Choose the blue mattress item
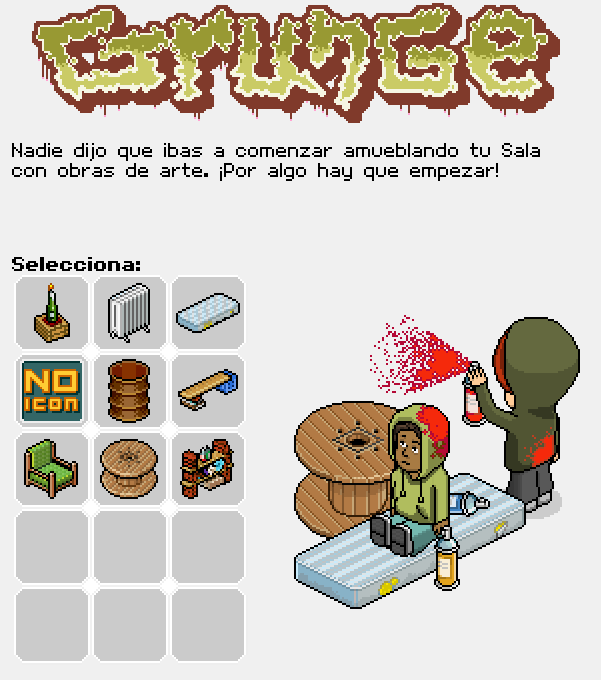Viewport: 601px width, 680px height. (x=207, y=313)
